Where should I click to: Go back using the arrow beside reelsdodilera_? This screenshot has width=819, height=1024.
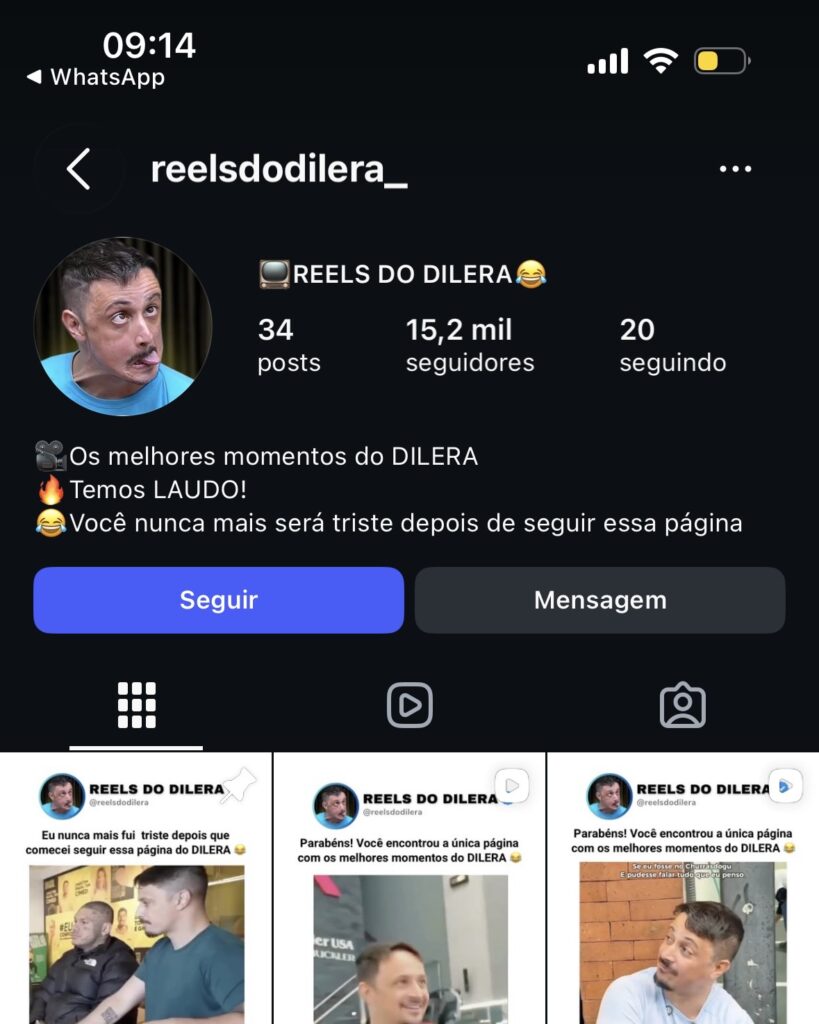(x=78, y=169)
